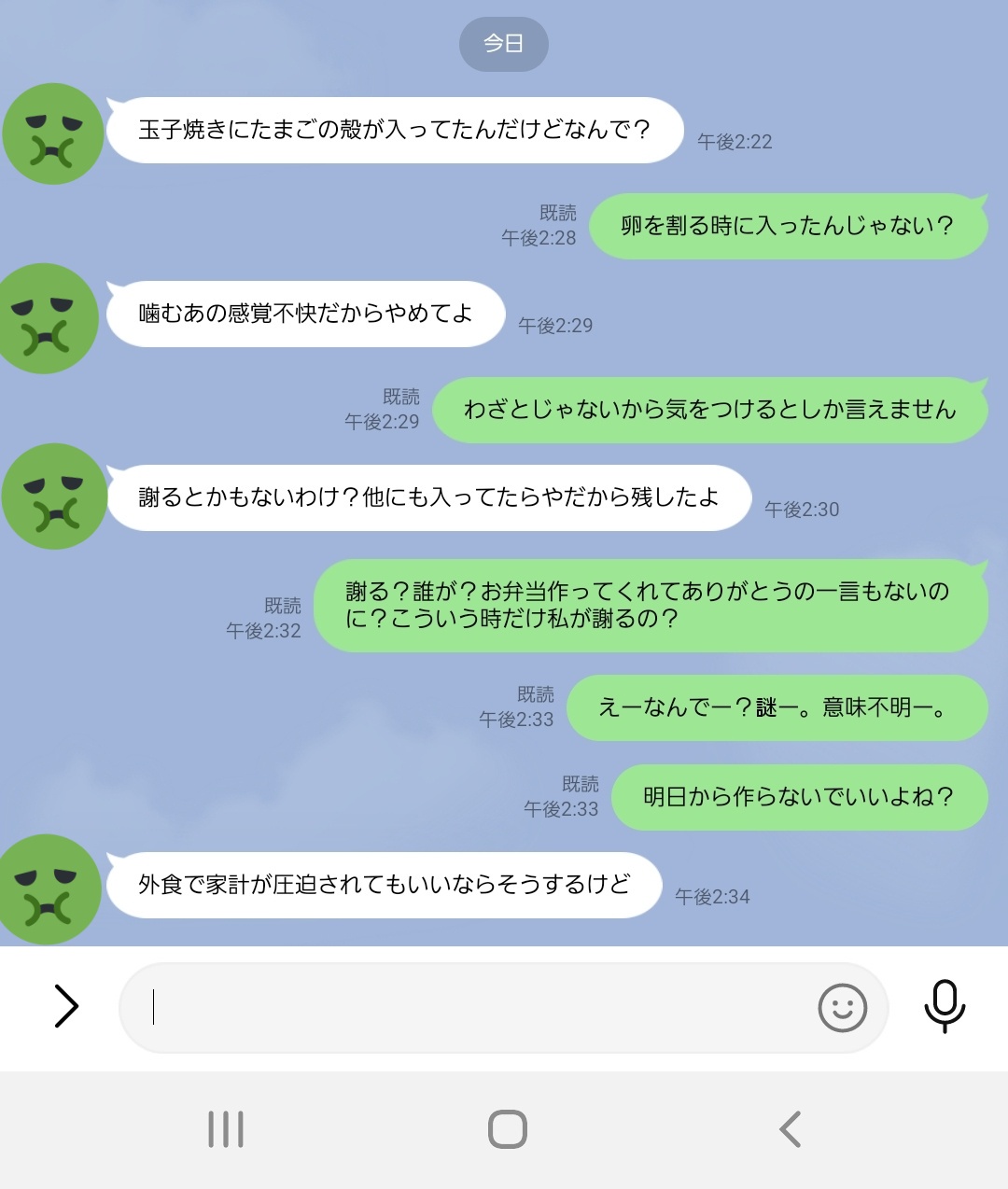Open the emoji and sticker picker
Image resolution: width=1008 pixels, height=1189 pixels.
[x=842, y=1008]
